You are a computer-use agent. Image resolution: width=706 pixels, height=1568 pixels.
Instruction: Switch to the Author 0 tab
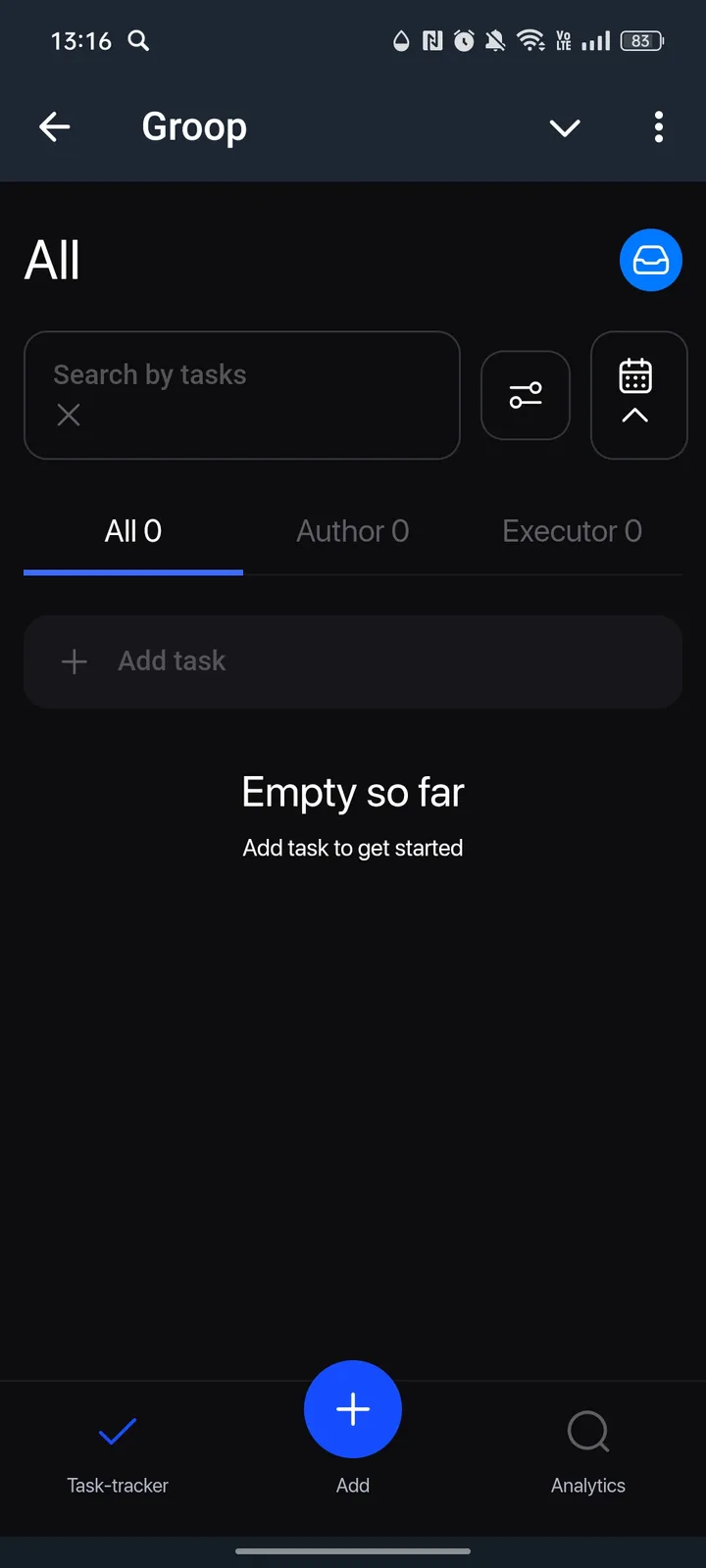pos(352,531)
